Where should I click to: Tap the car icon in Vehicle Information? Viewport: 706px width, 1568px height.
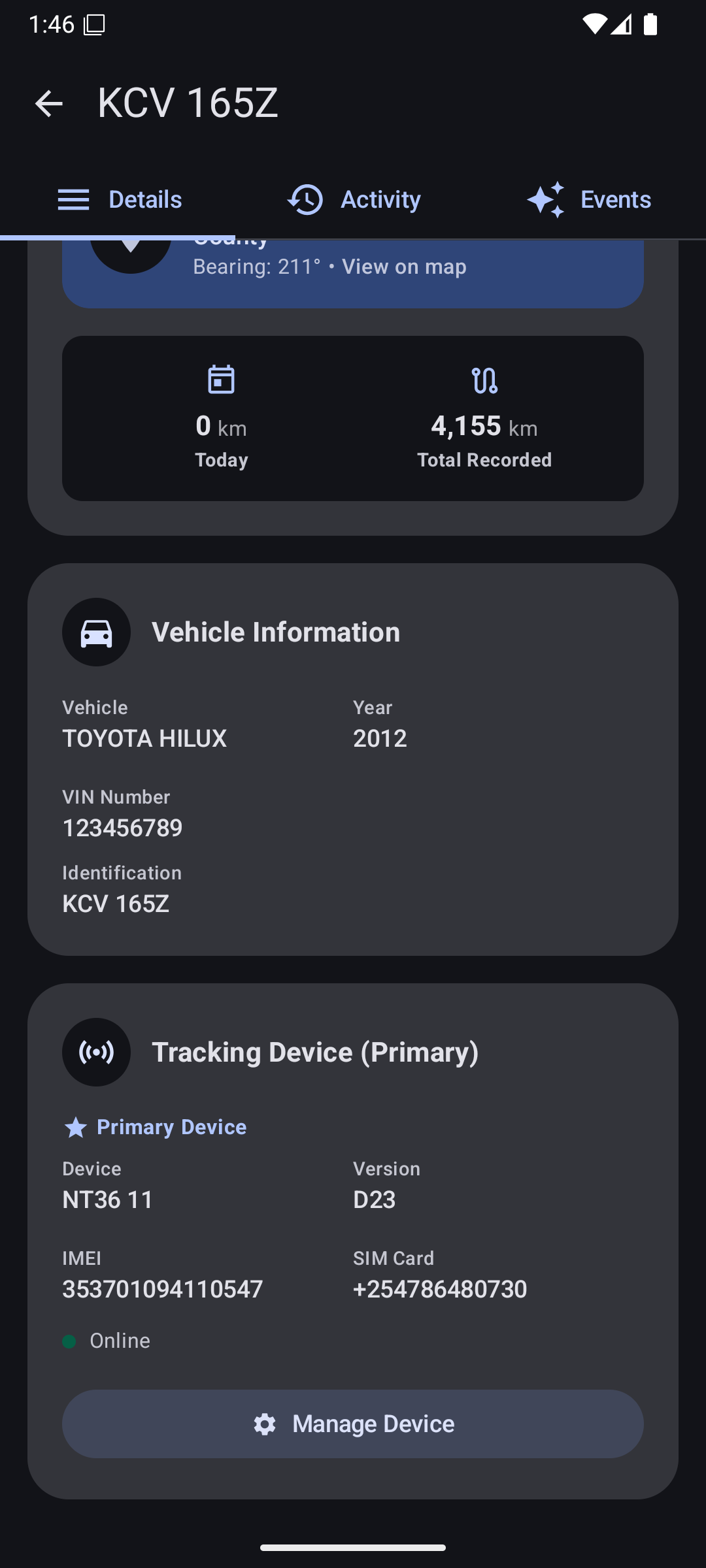click(x=96, y=632)
